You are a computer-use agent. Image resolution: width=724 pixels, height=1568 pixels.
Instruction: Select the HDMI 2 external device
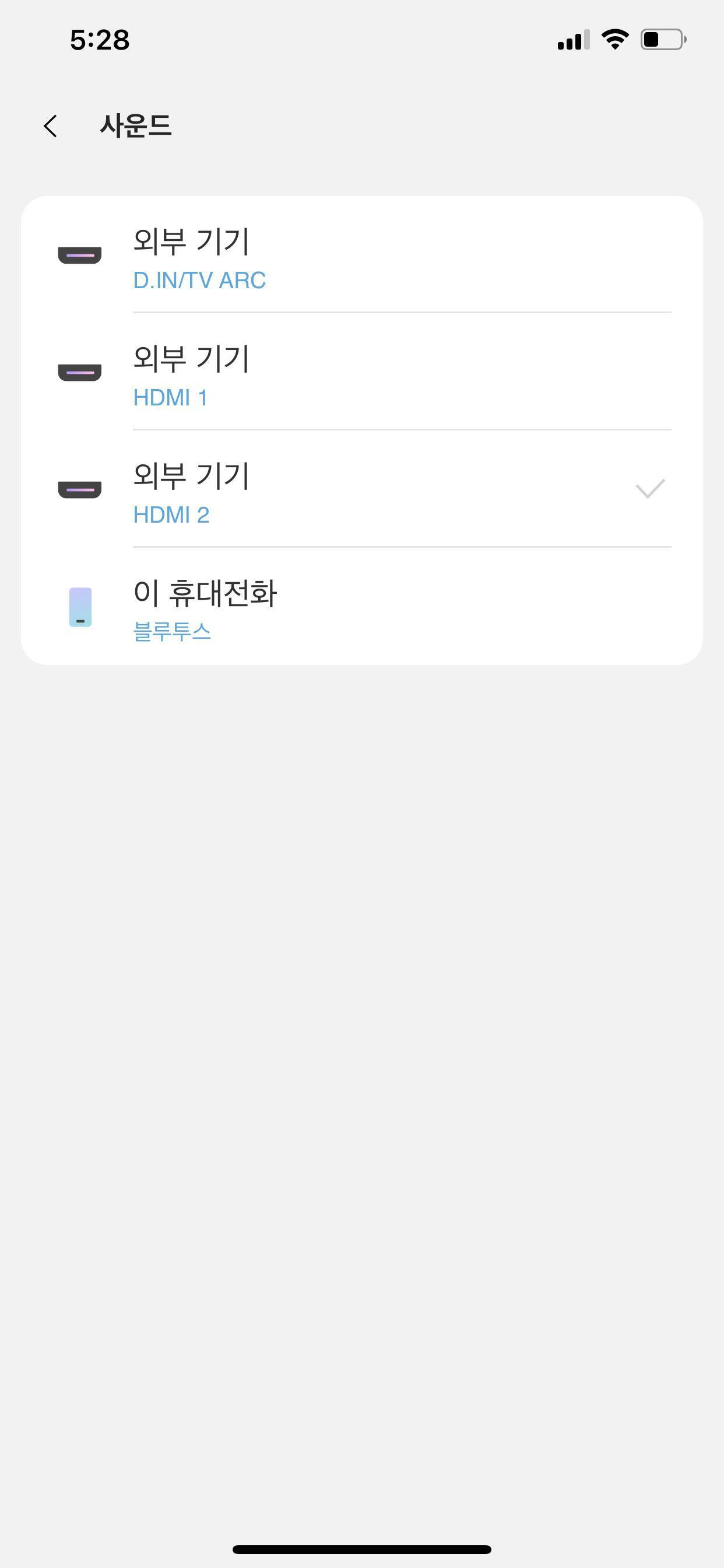[x=361, y=490]
